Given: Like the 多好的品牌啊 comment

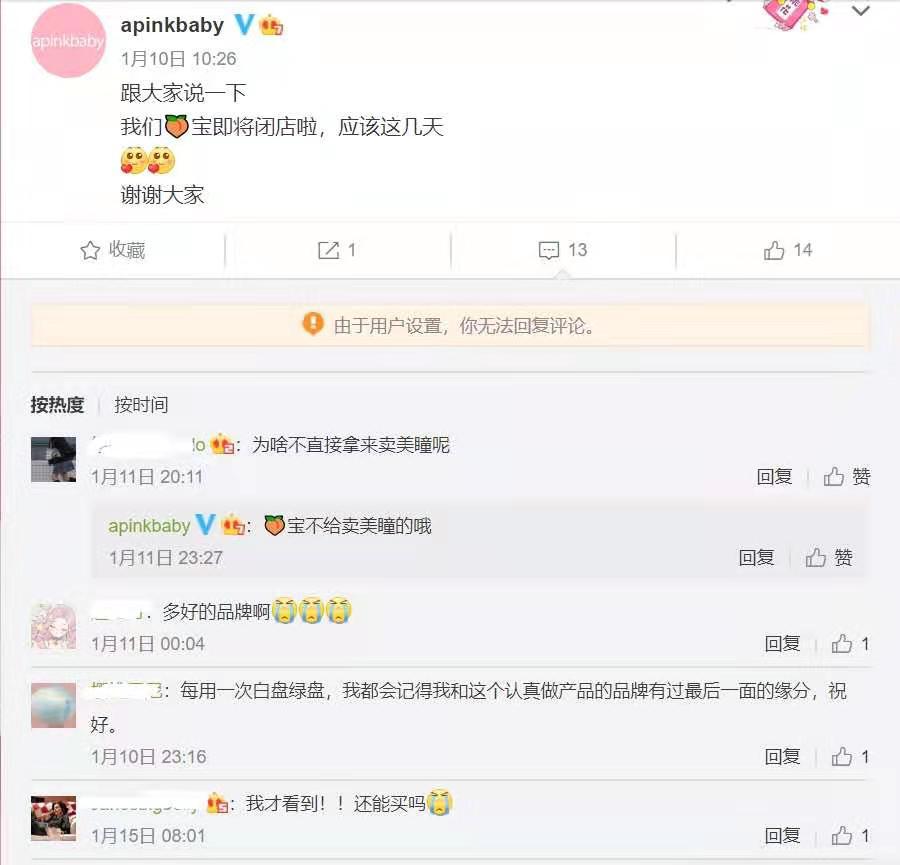Looking at the screenshot, I should pyautogui.click(x=849, y=644).
